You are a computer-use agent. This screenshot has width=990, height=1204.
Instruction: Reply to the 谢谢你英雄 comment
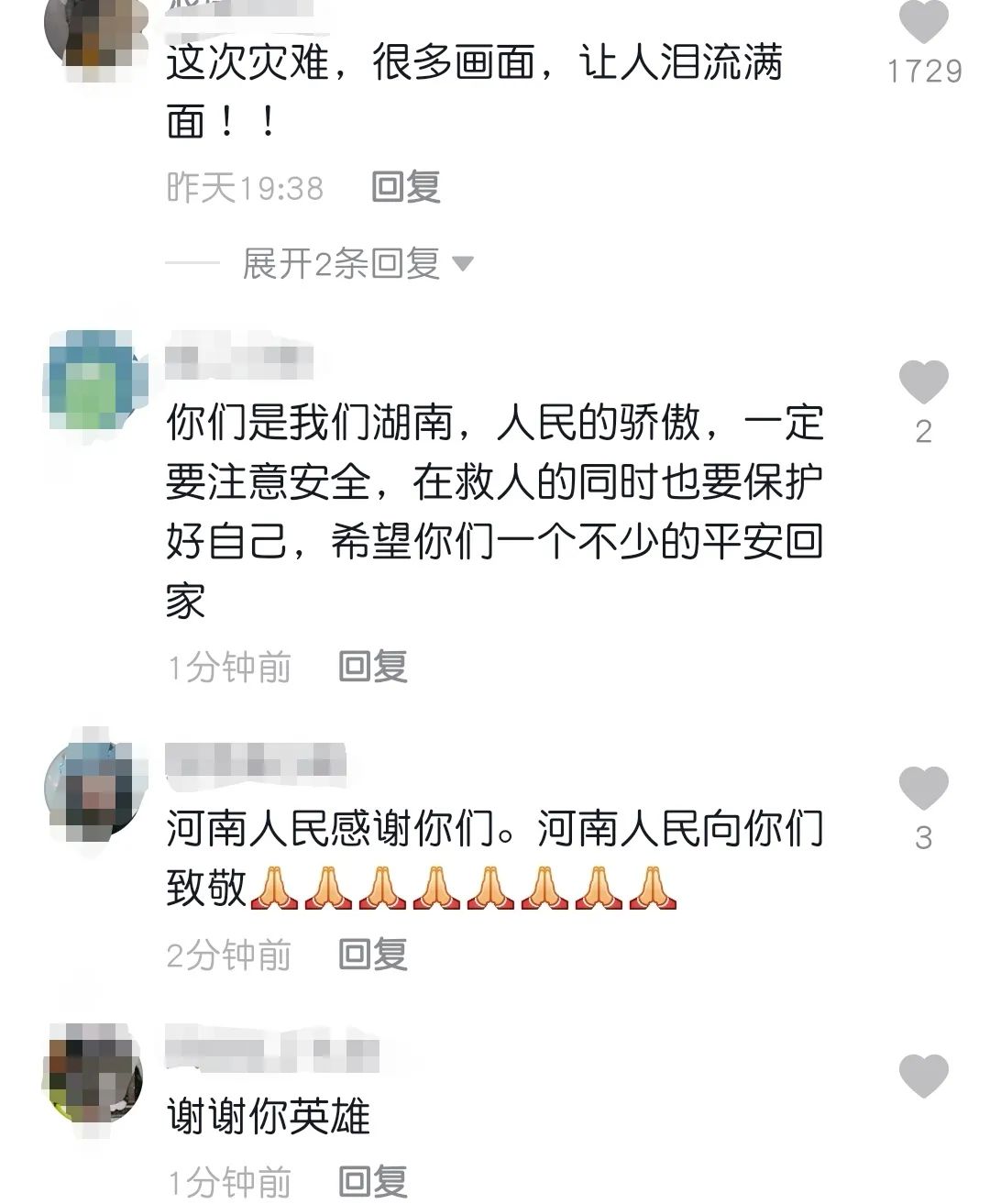pyautogui.click(x=372, y=1181)
